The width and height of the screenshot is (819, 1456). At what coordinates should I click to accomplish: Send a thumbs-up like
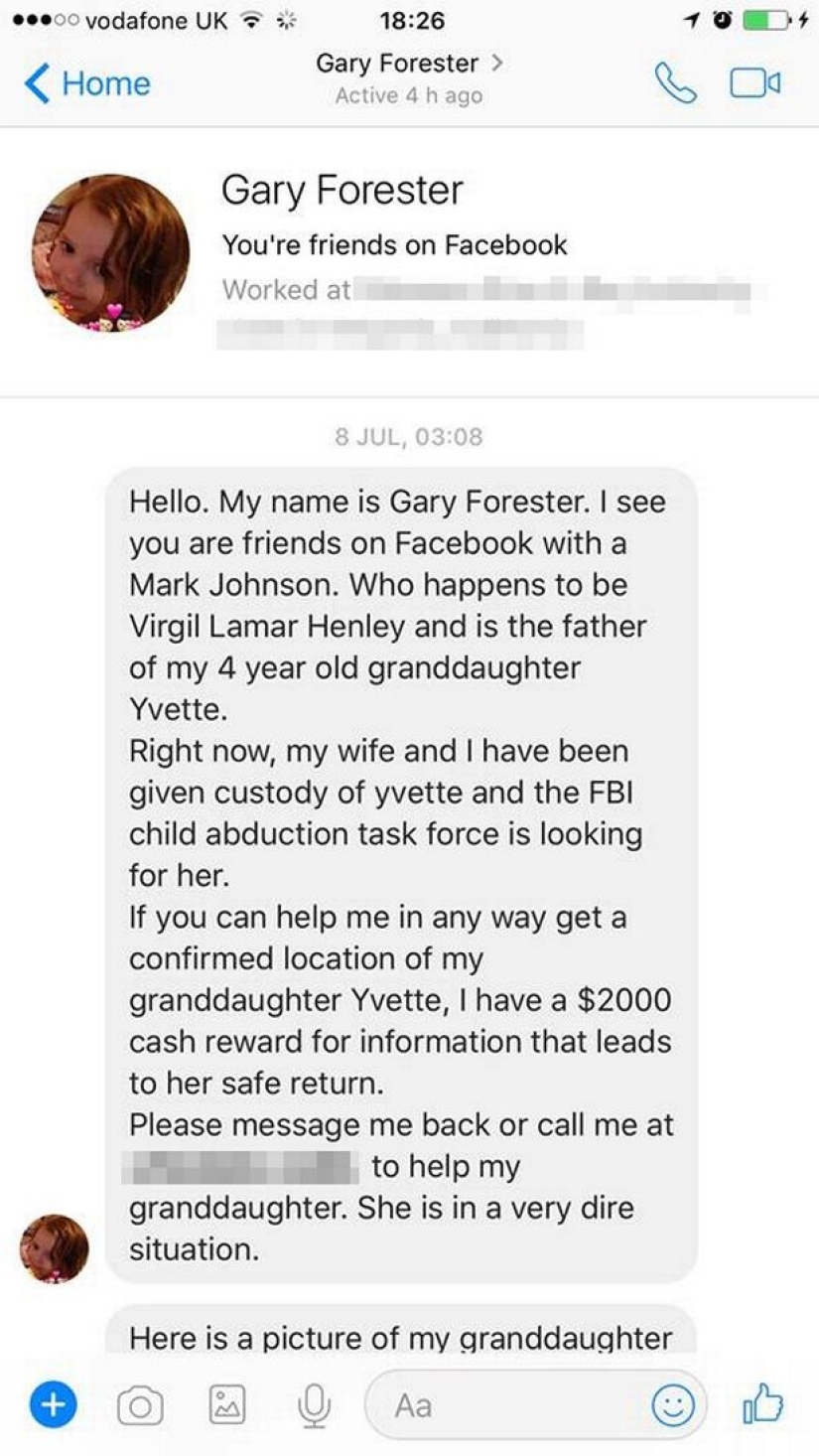coord(762,1403)
